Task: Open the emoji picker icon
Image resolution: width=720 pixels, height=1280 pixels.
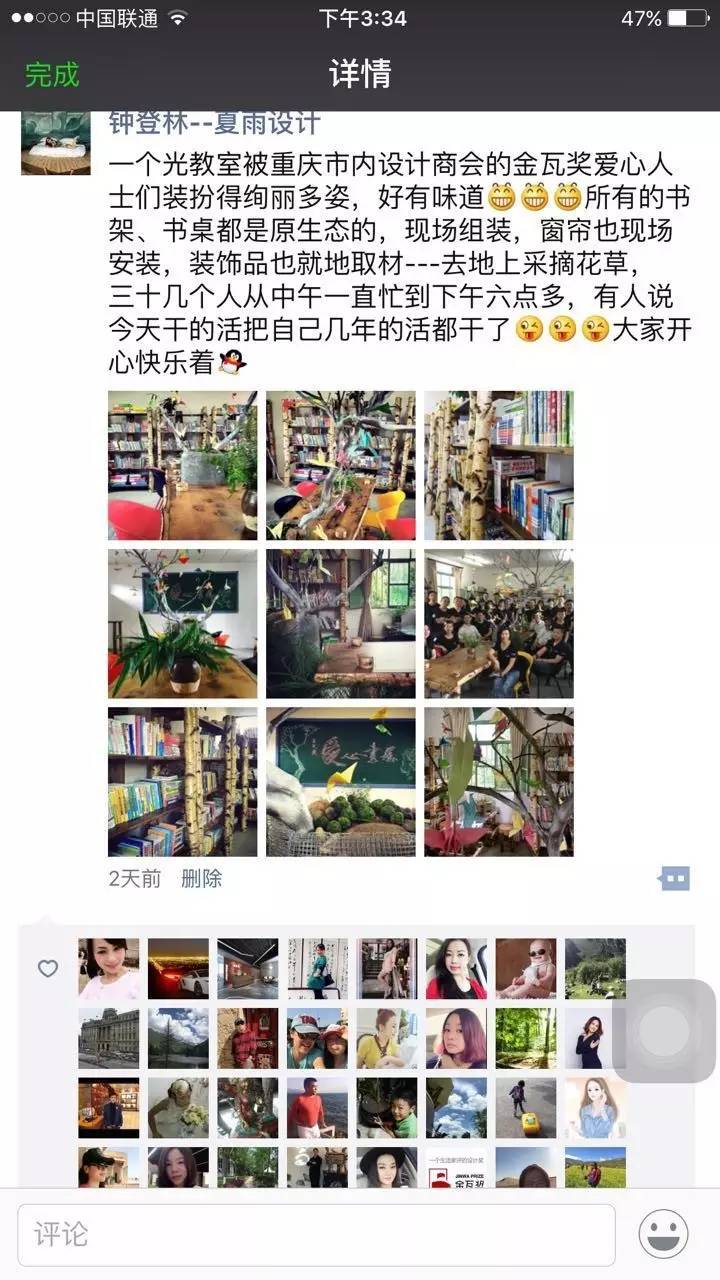Action: 664,1235
